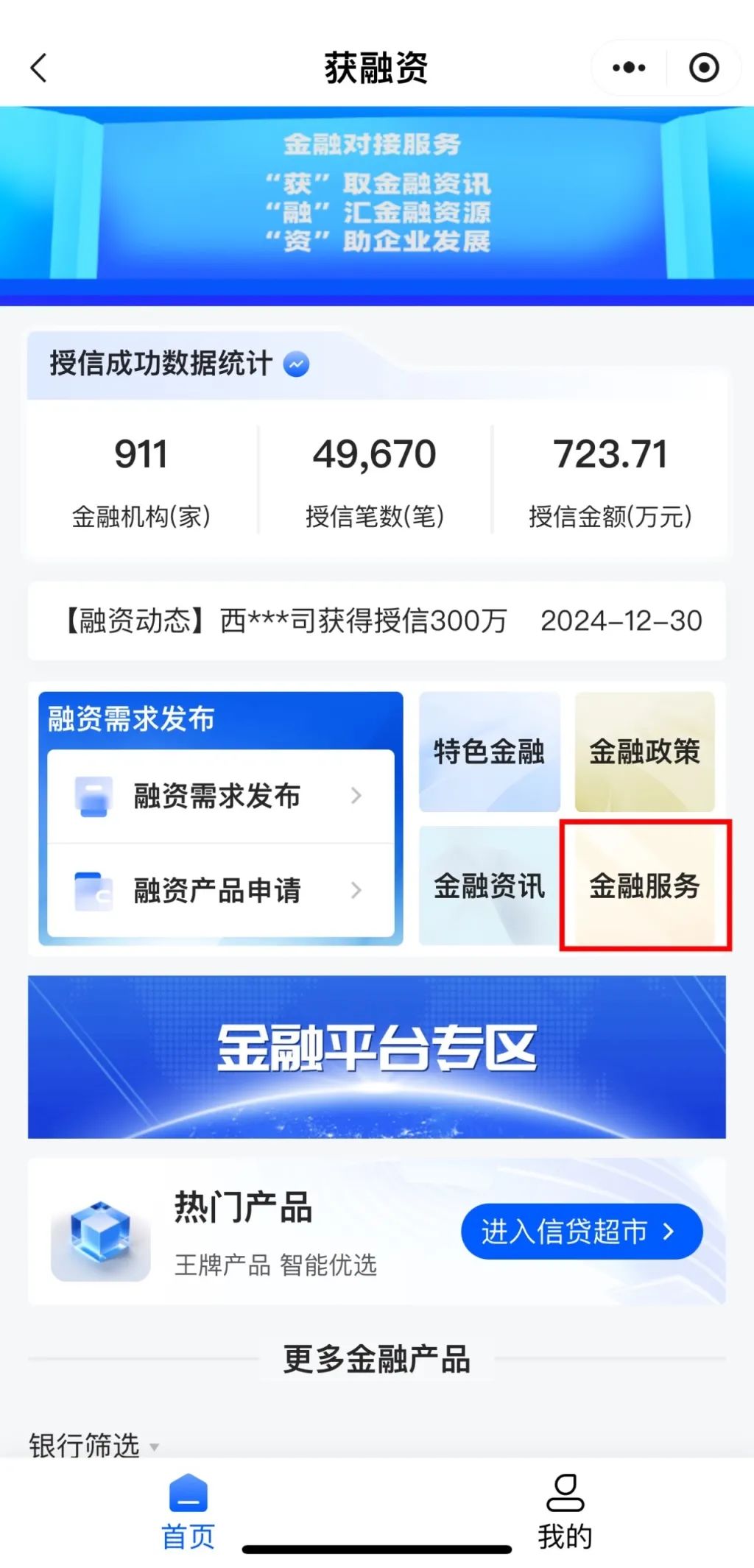
Task: Go back using the top-left arrow
Action: click(x=38, y=68)
